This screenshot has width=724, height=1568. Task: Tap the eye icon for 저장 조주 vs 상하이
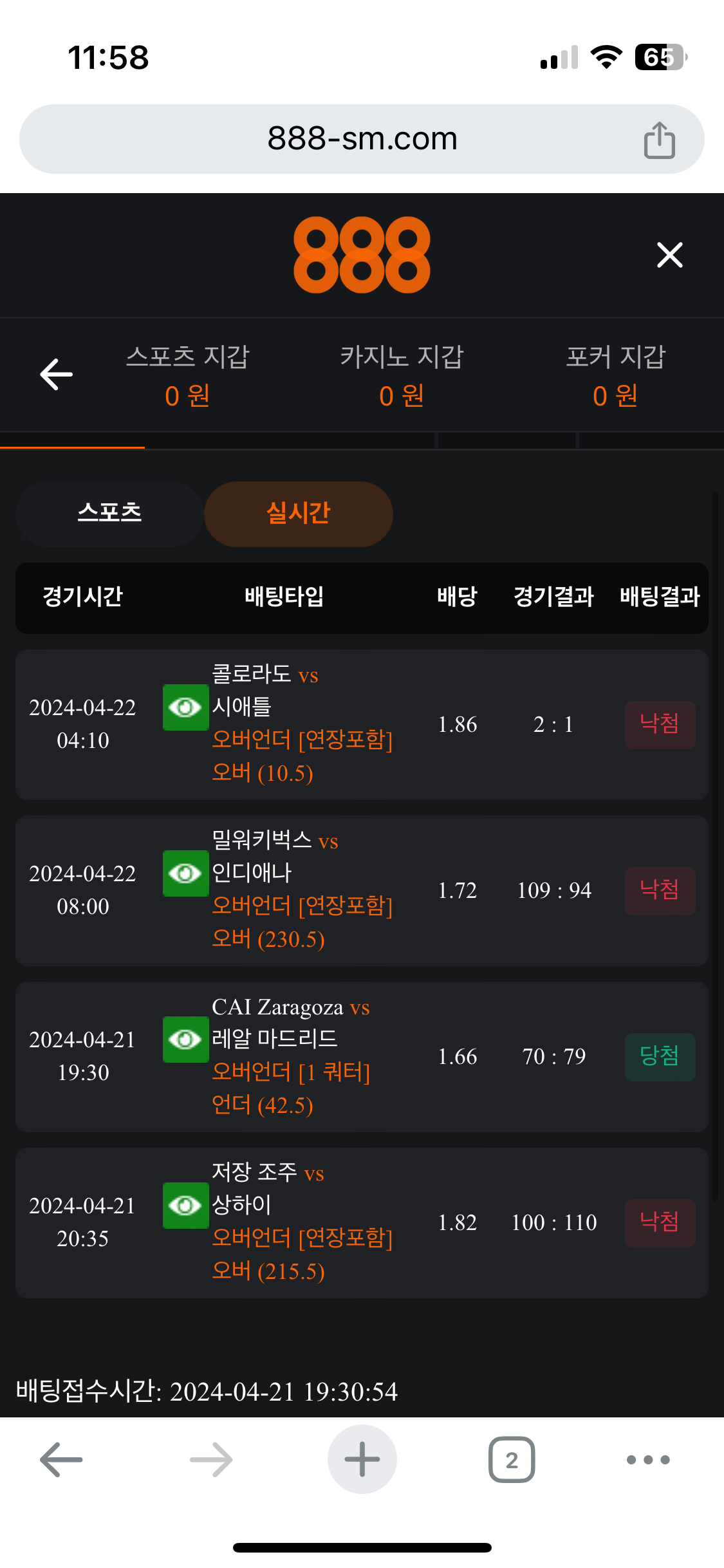click(x=185, y=1206)
